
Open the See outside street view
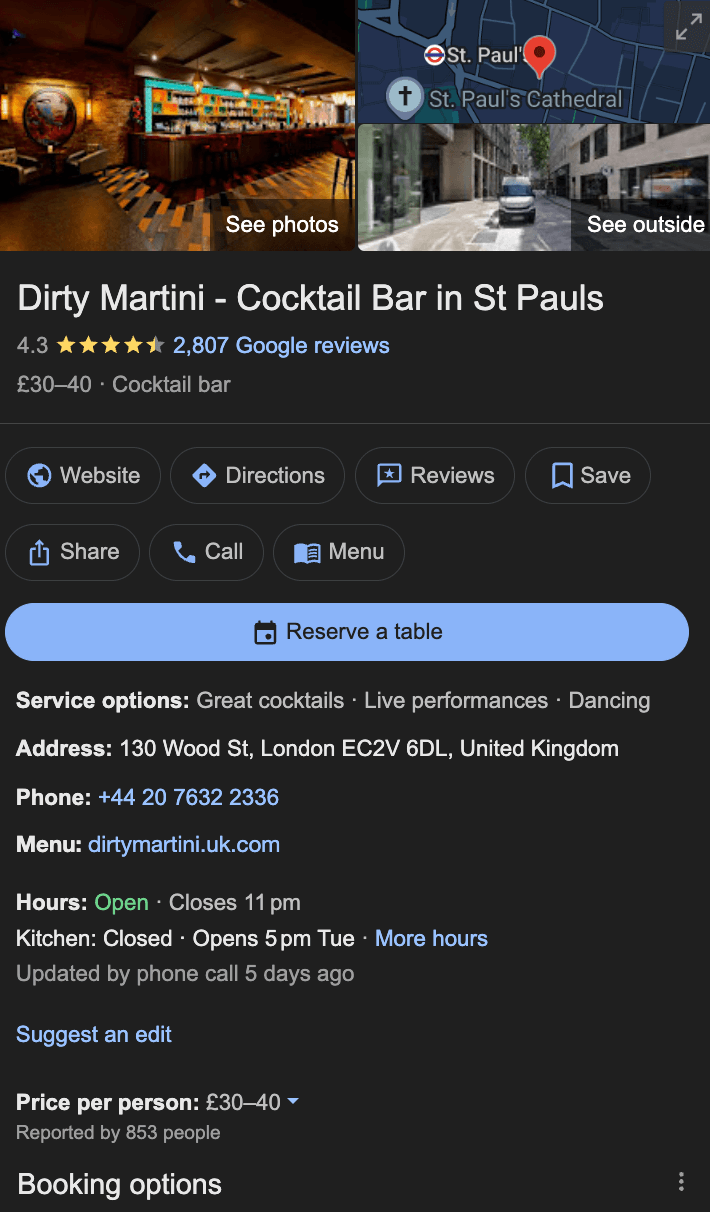point(534,188)
